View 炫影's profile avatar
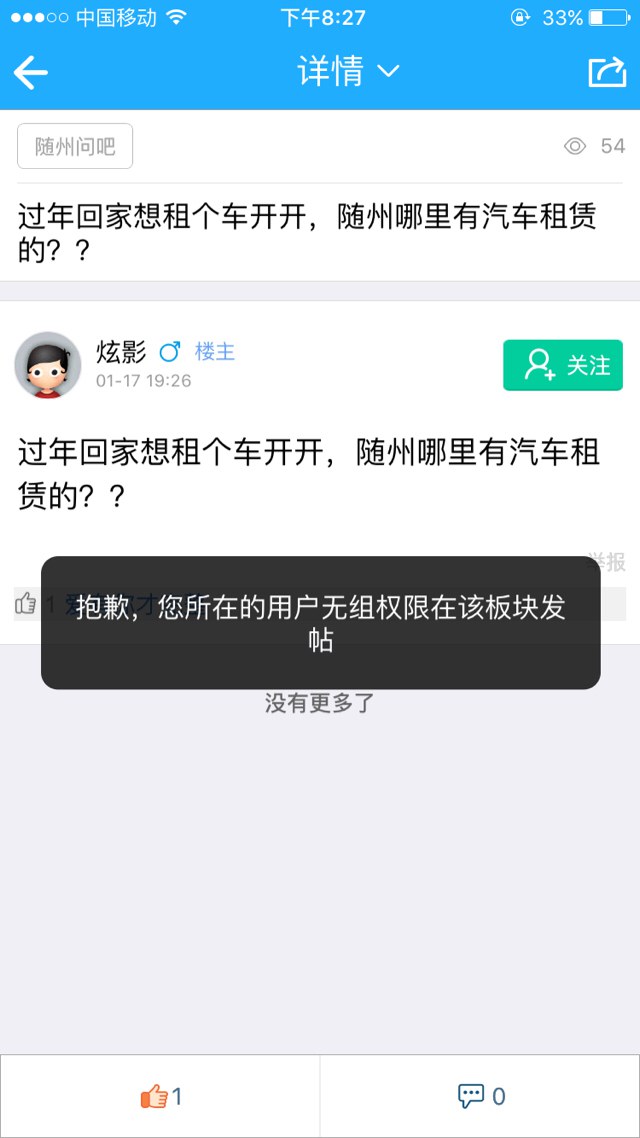 pyautogui.click(x=48, y=365)
